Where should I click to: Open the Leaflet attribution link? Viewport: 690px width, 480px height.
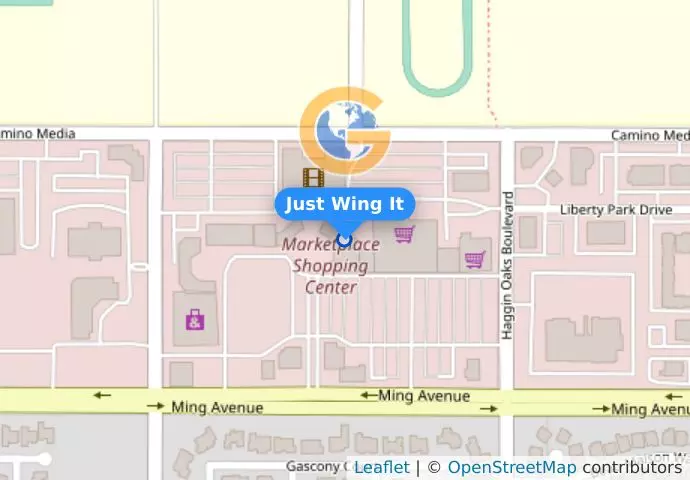click(381, 467)
